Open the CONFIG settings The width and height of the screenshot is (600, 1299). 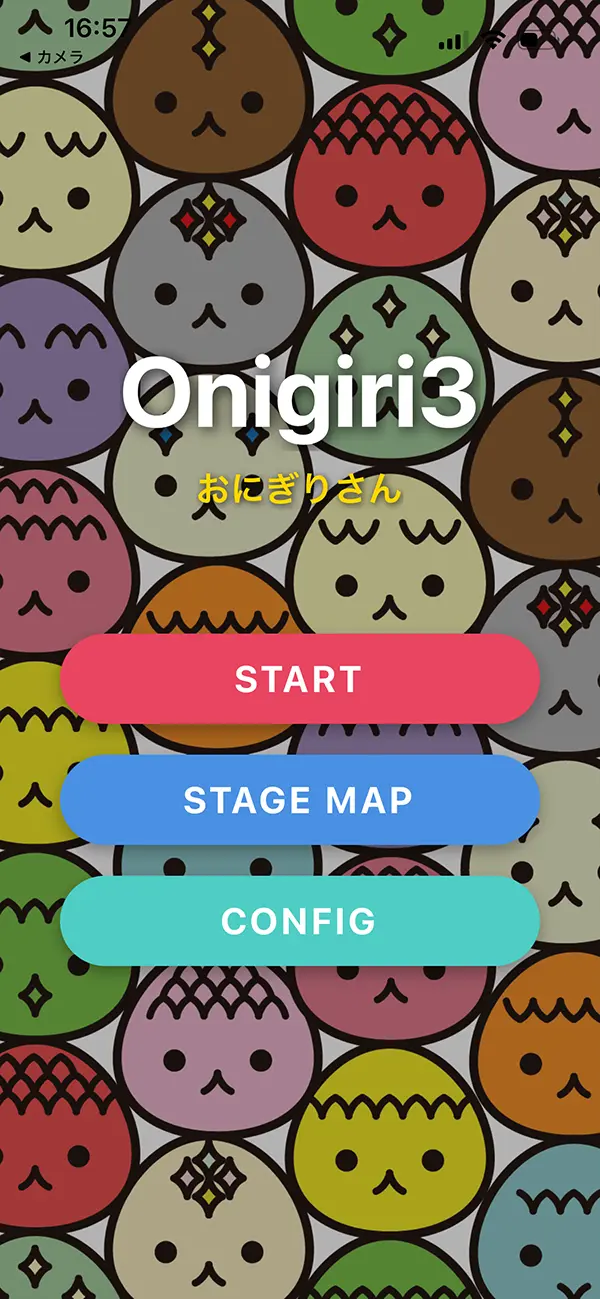coord(299,921)
